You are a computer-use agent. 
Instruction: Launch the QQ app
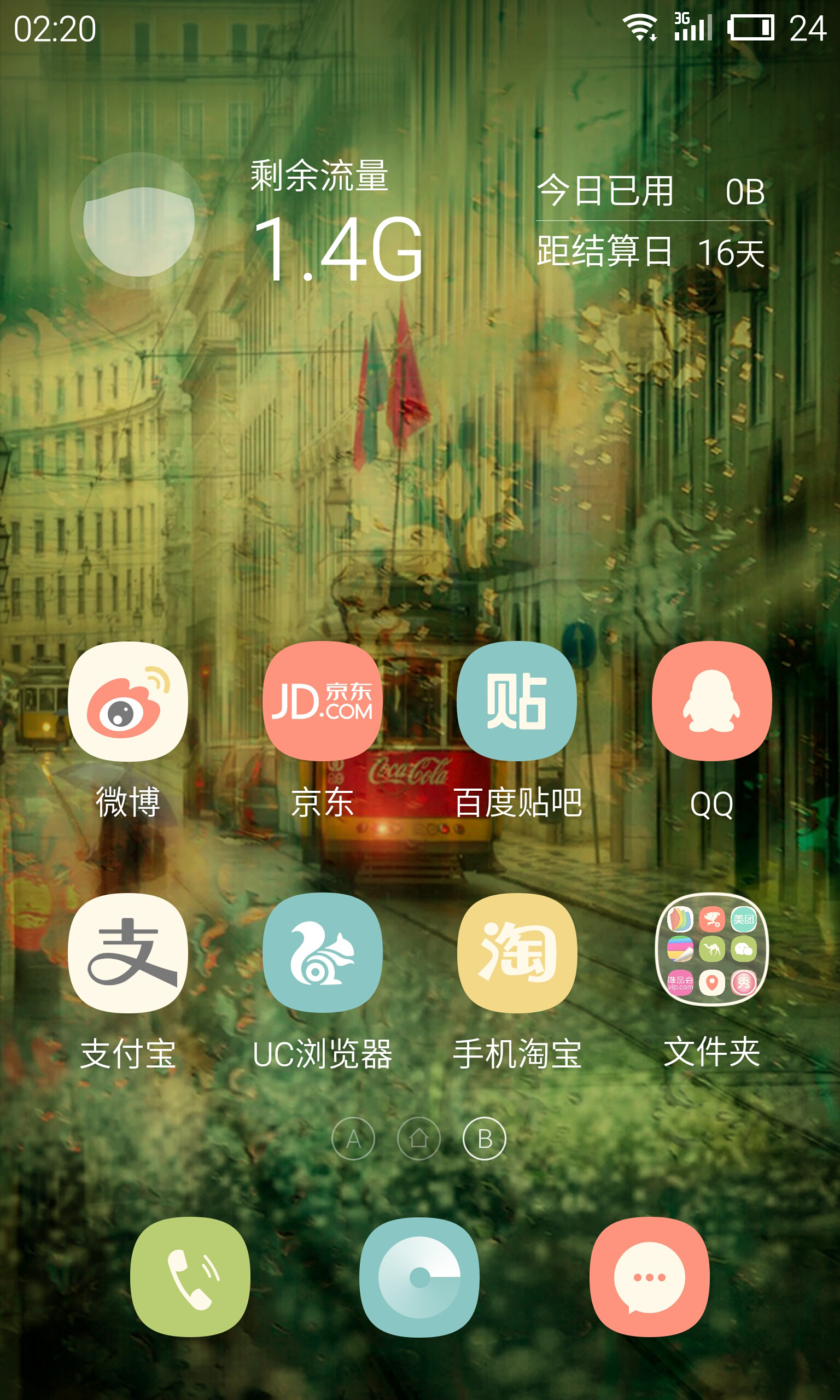pos(711,701)
